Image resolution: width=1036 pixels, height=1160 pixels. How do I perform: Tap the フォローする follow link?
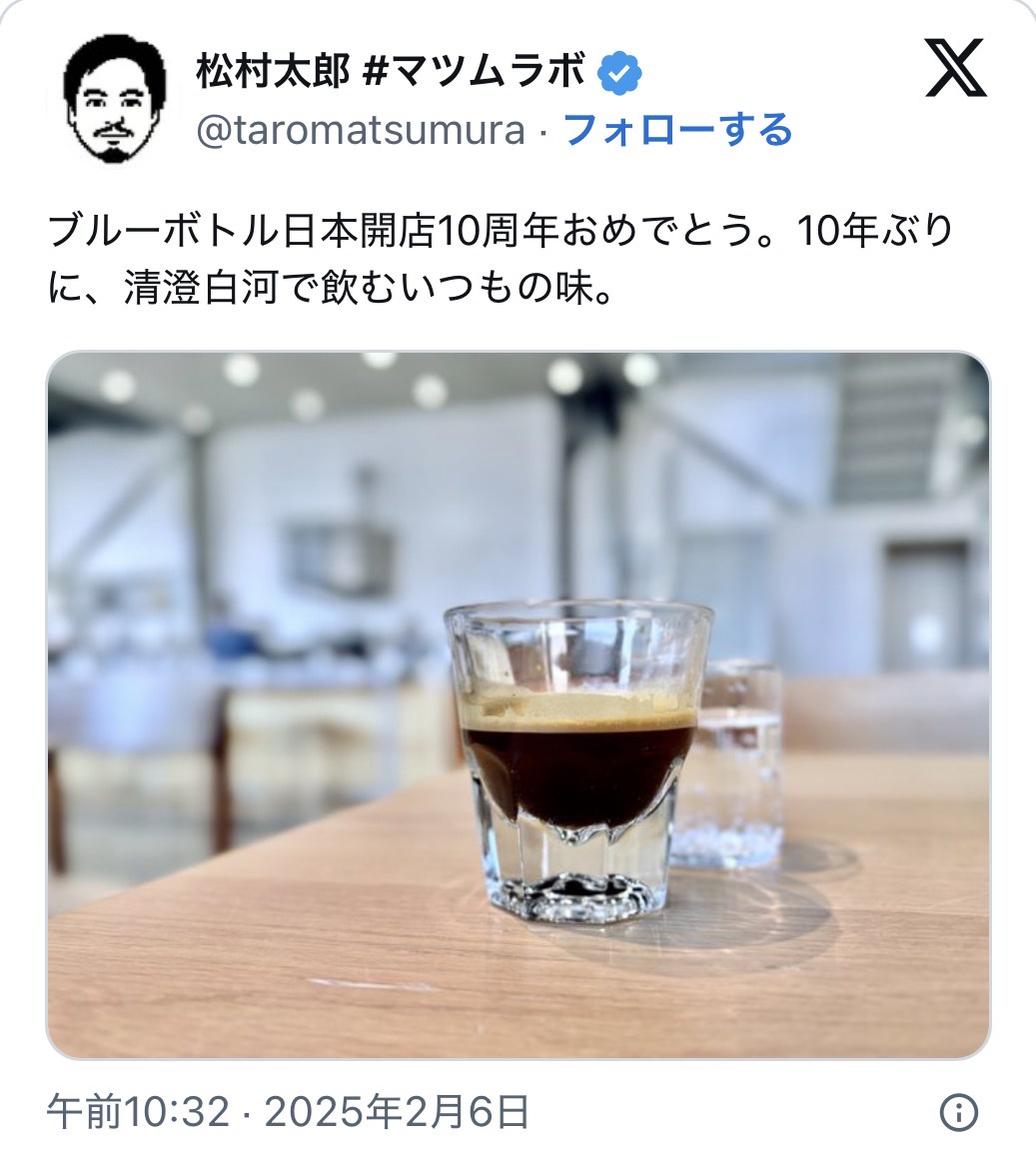coord(678,130)
